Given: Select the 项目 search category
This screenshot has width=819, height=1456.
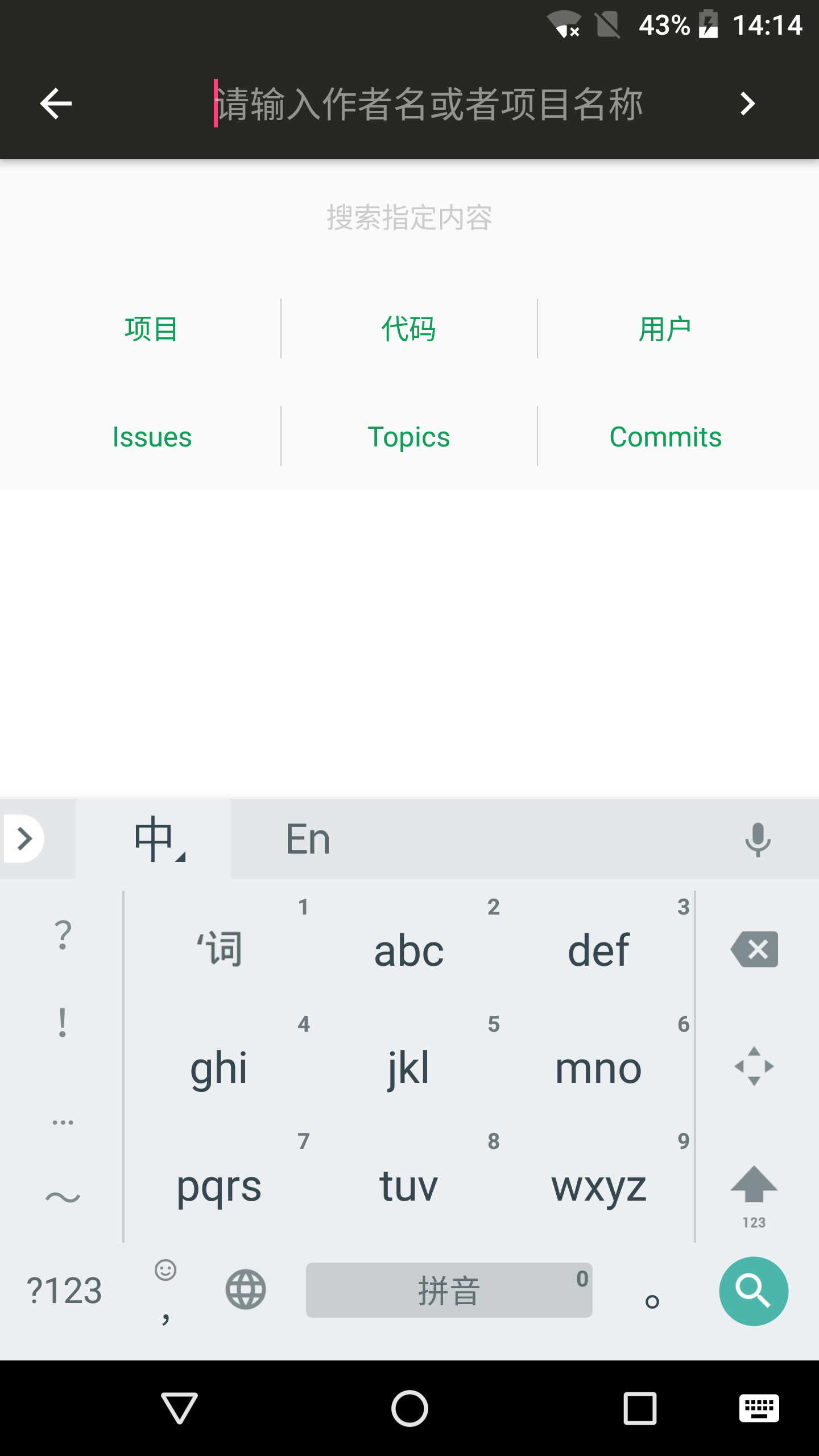Looking at the screenshot, I should pyautogui.click(x=151, y=329).
